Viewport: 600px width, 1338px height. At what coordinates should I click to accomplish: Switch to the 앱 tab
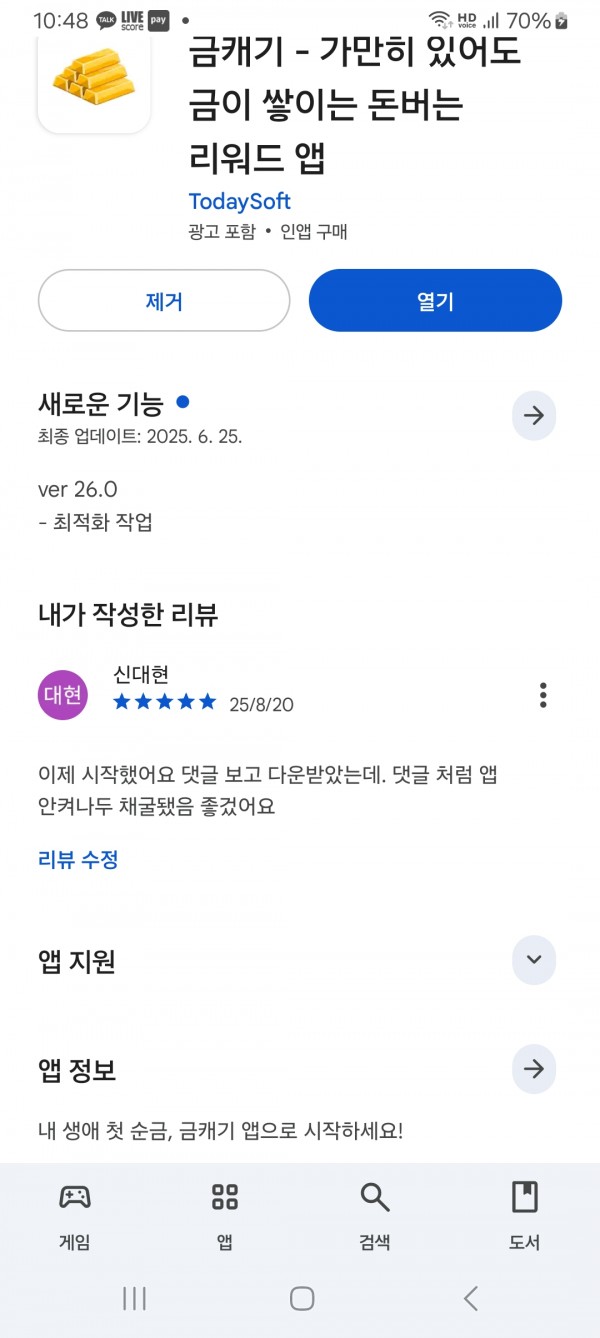tap(225, 1216)
